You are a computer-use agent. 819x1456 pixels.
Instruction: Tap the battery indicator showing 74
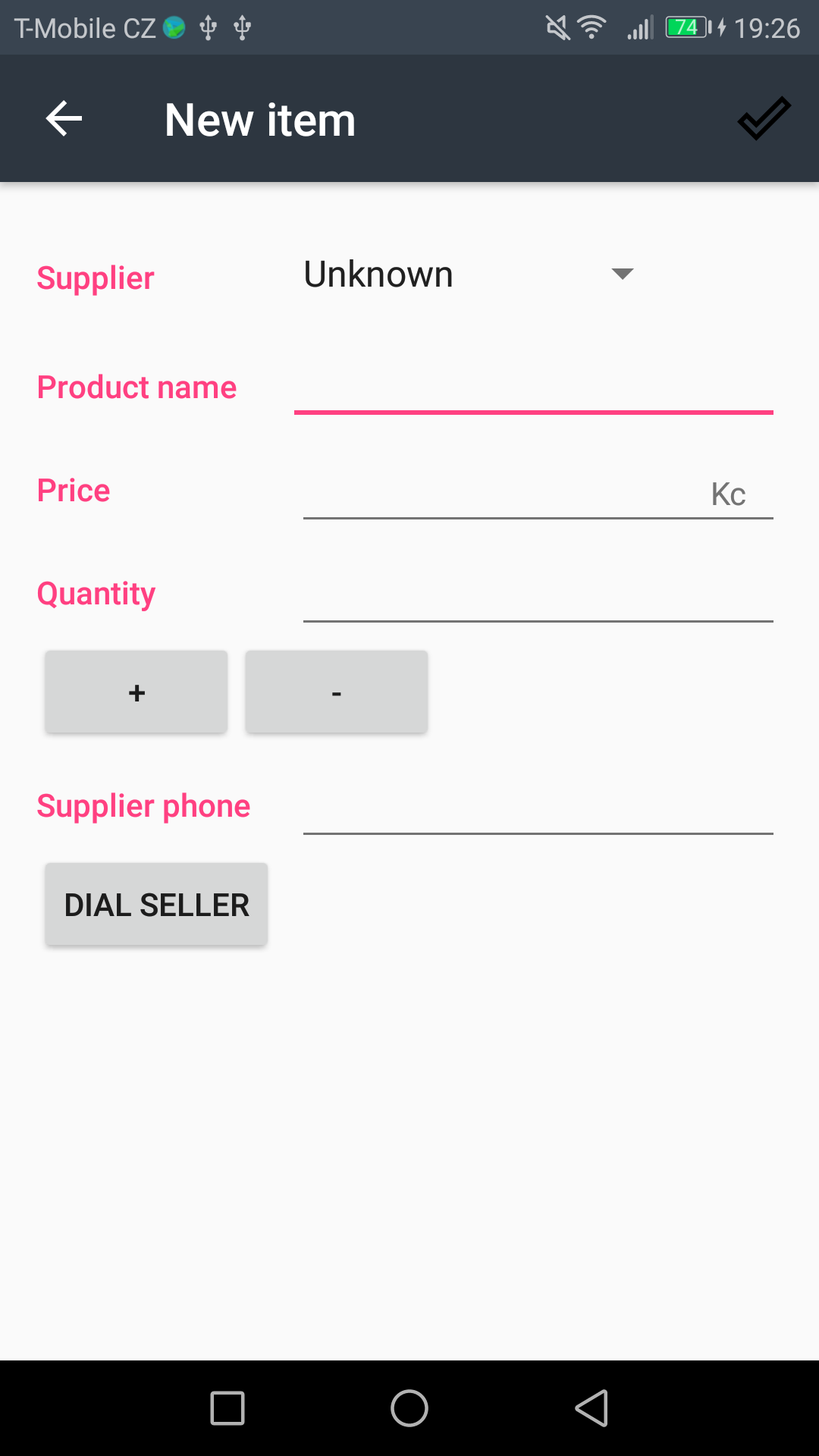[685, 27]
